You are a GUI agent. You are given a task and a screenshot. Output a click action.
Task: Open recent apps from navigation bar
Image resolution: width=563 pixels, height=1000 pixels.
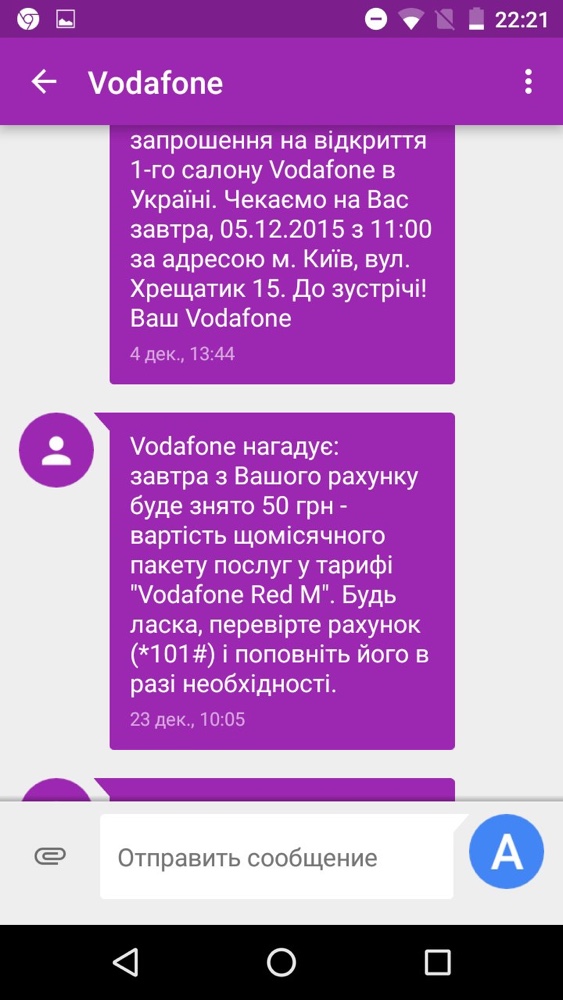(x=437, y=962)
